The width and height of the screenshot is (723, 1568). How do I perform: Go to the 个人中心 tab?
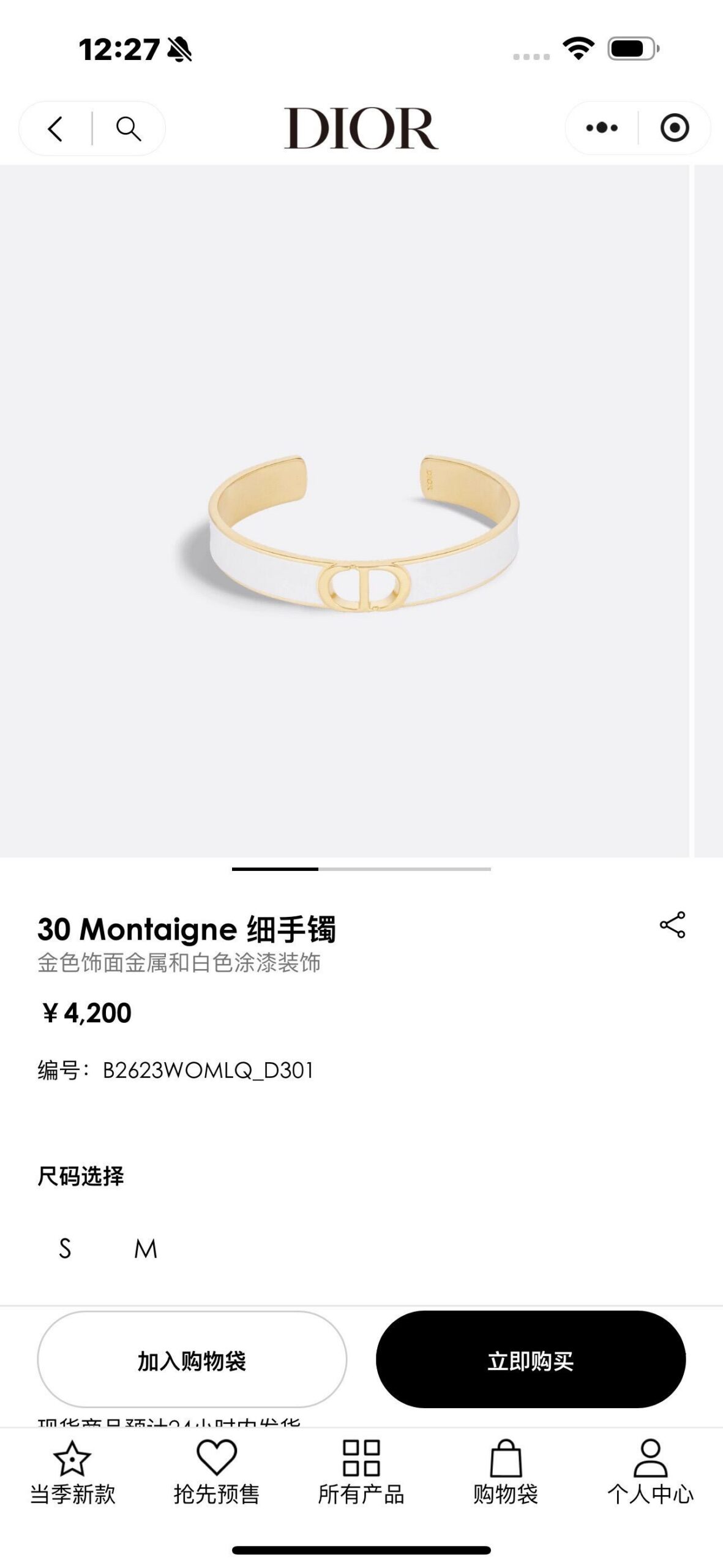[x=650, y=1473]
